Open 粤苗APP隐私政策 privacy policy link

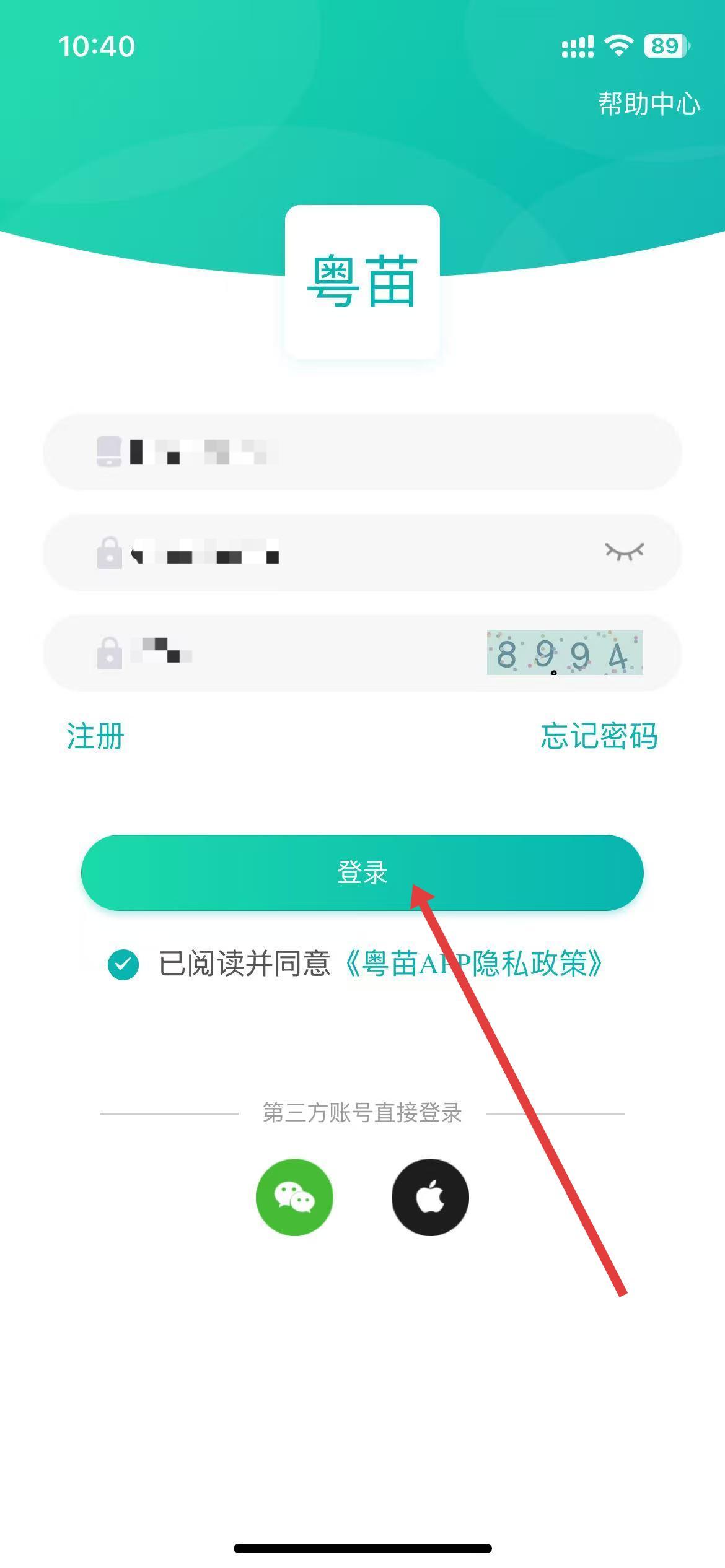[473, 964]
